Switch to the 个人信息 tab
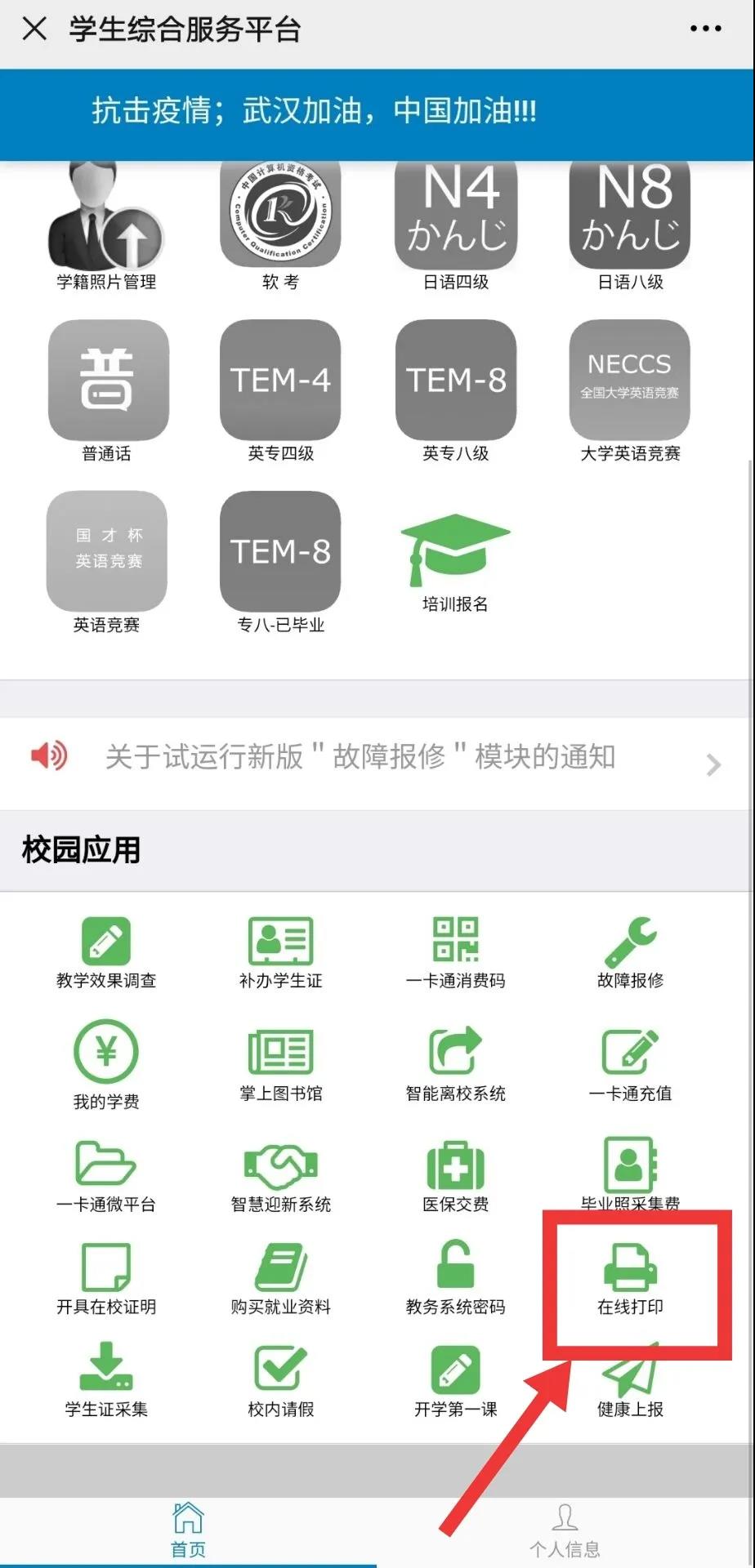 (565, 1531)
